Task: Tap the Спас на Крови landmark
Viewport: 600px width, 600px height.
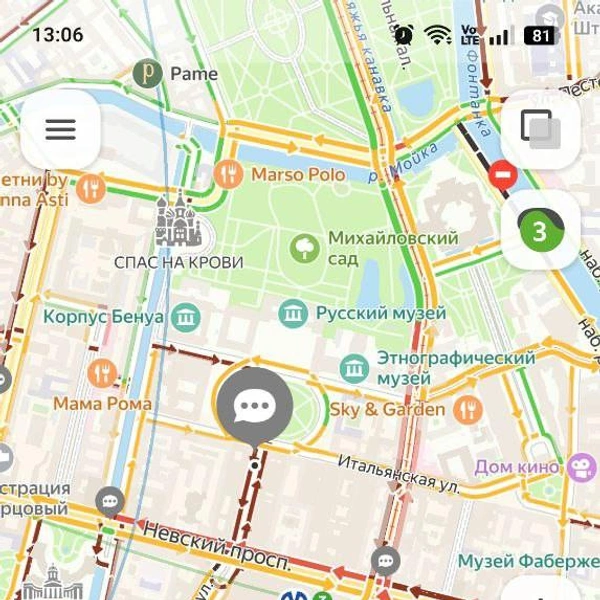Action: pos(178,220)
